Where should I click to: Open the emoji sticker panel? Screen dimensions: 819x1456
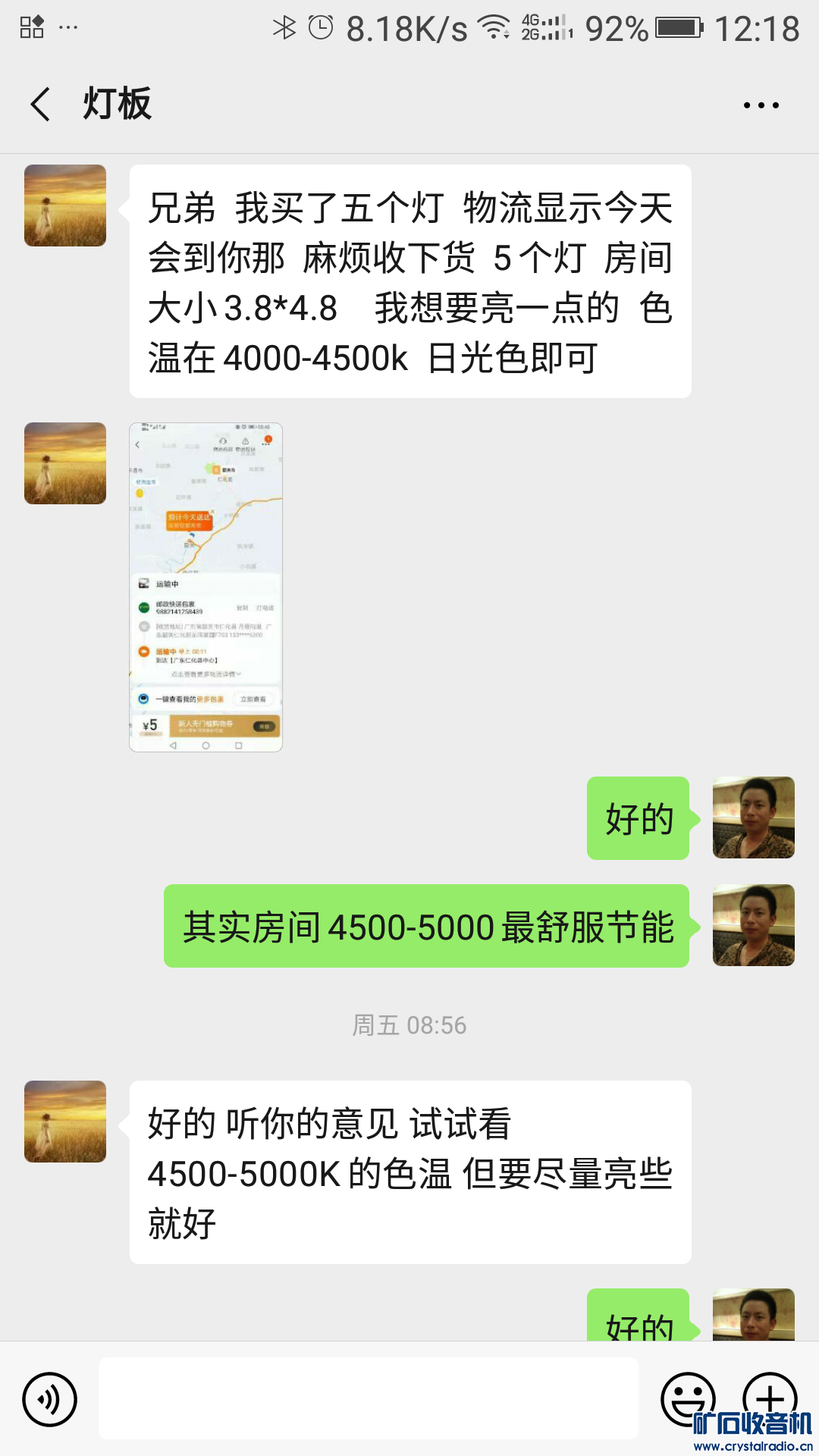tap(688, 1398)
